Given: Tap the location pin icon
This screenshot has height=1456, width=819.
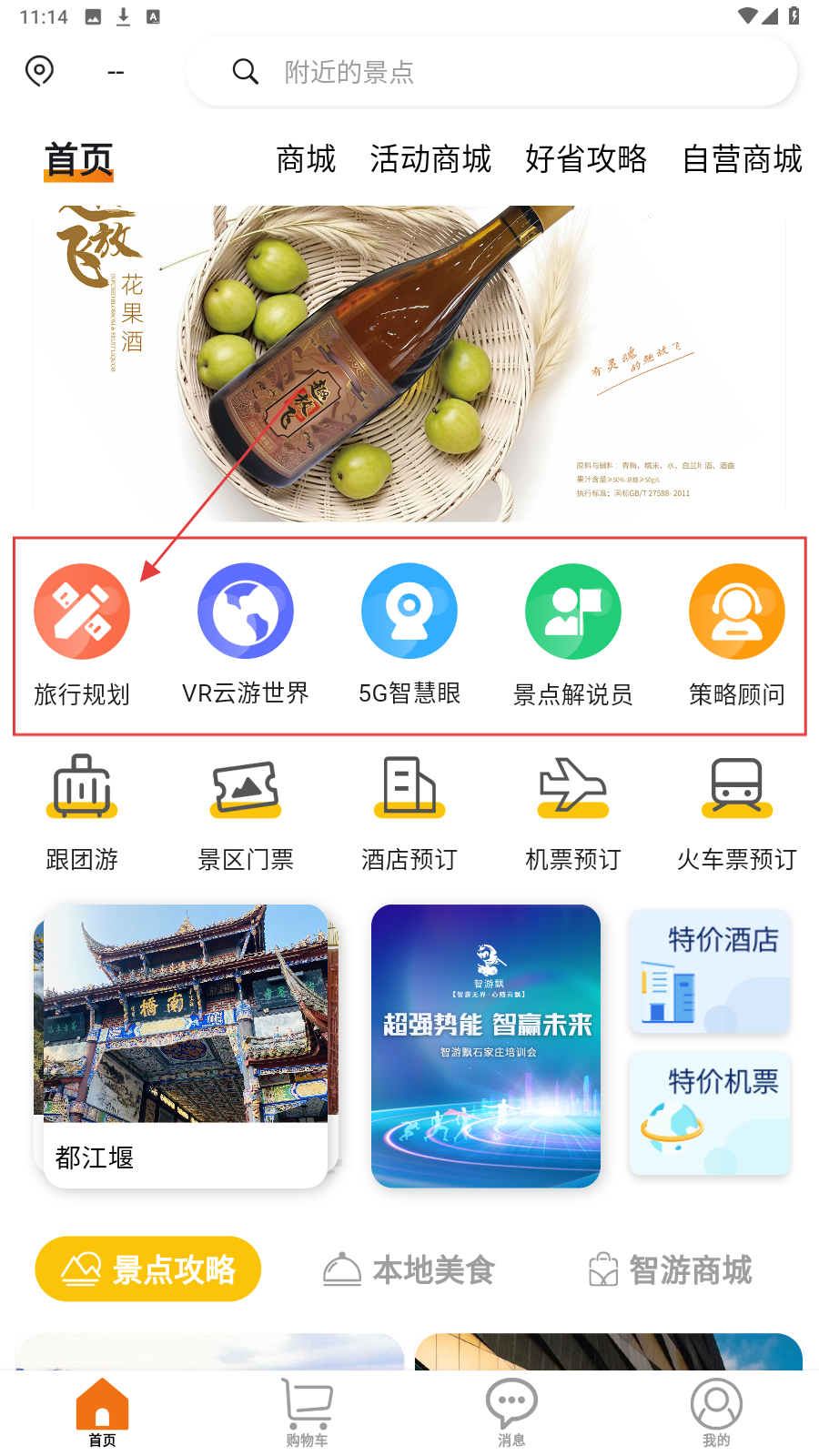Looking at the screenshot, I should 39,71.
